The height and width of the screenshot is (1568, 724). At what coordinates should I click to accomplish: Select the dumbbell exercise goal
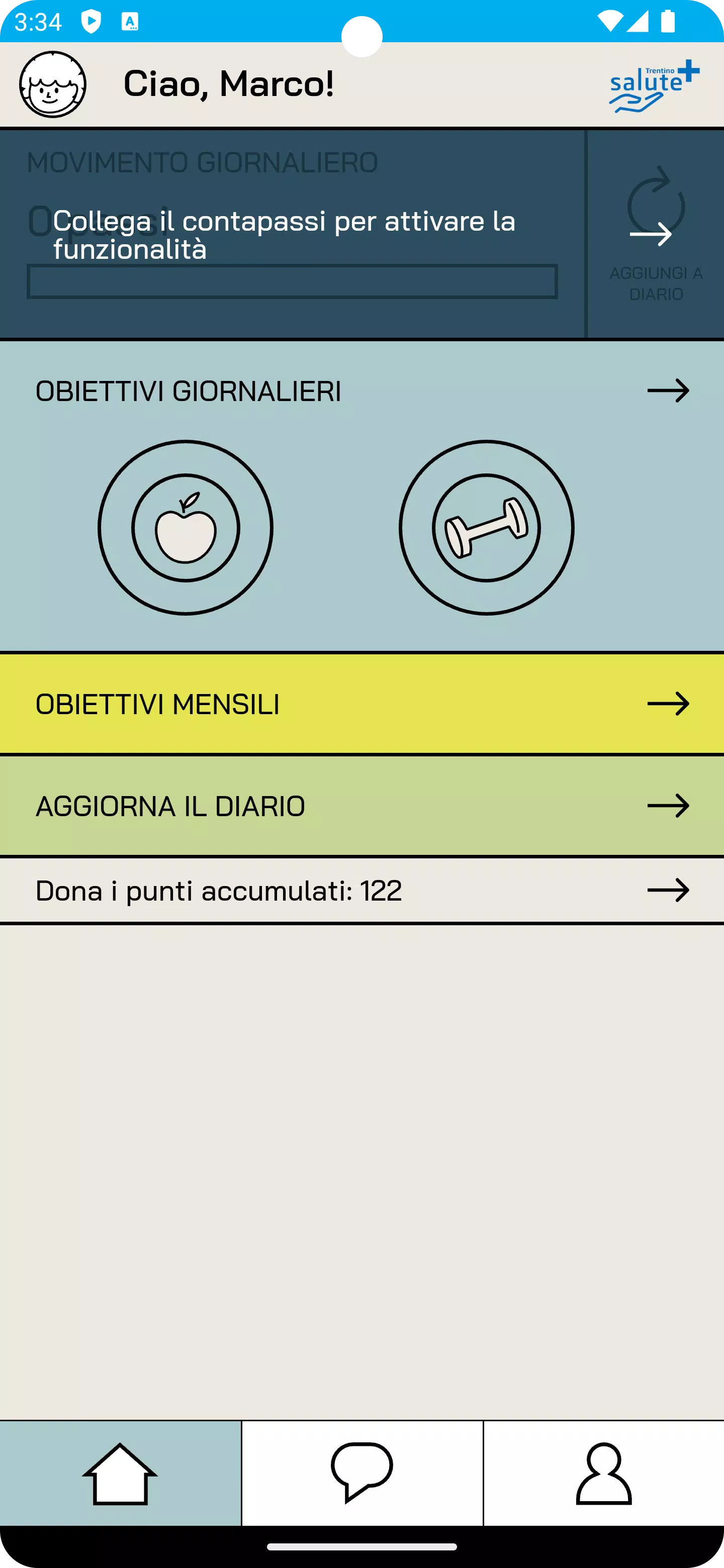point(486,528)
